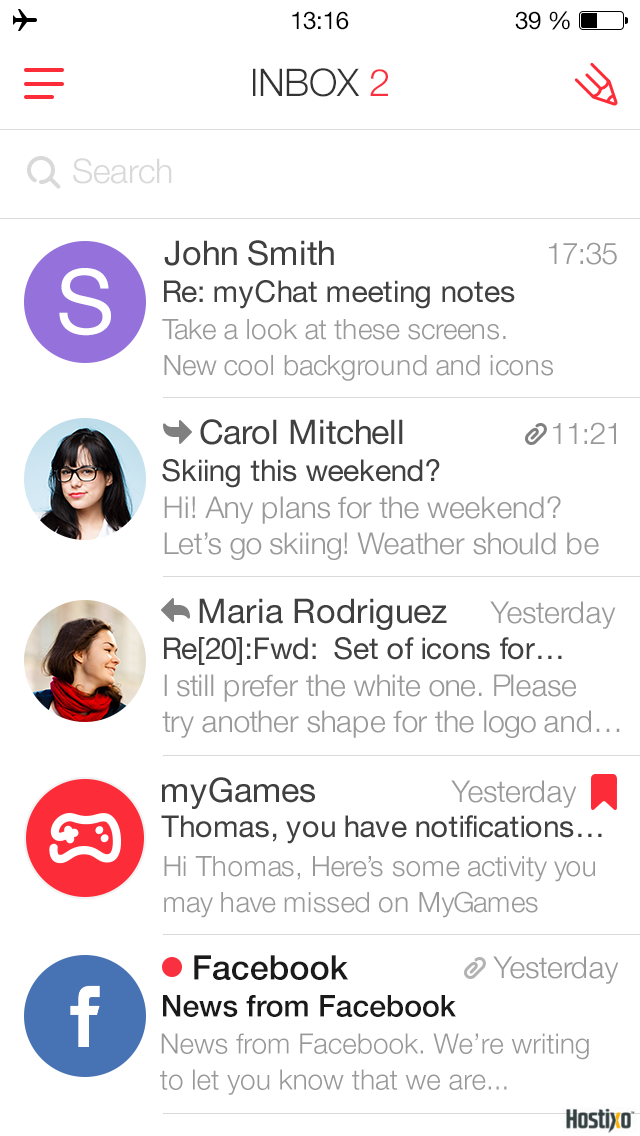The width and height of the screenshot is (640, 1136).
Task: Tap the unread dot on Facebook email
Action: (x=172, y=967)
